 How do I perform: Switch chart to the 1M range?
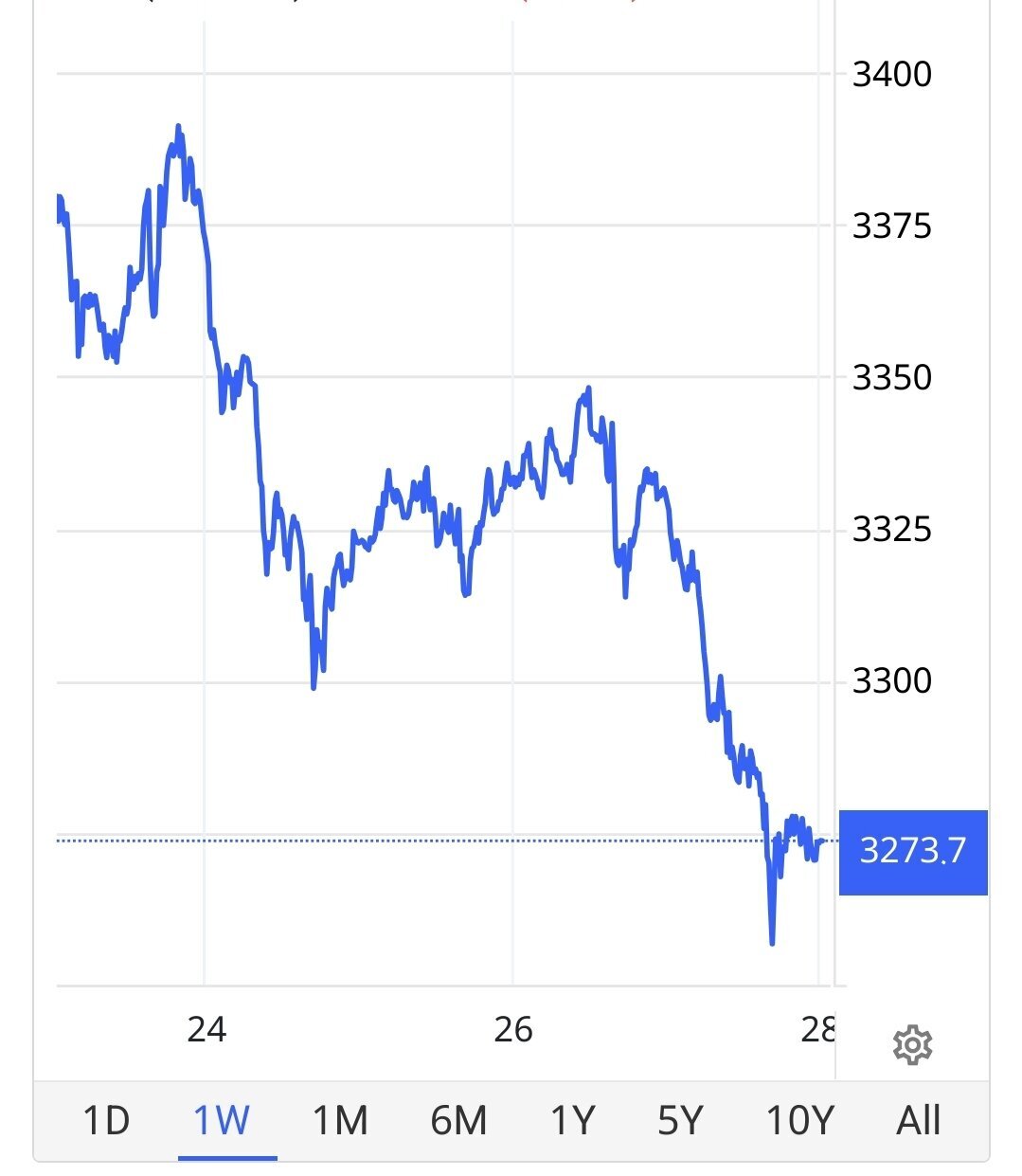340,1121
